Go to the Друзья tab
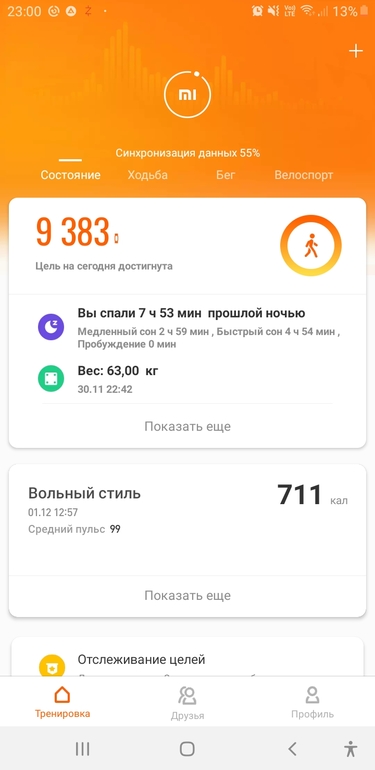The image size is (375, 770). 188,703
